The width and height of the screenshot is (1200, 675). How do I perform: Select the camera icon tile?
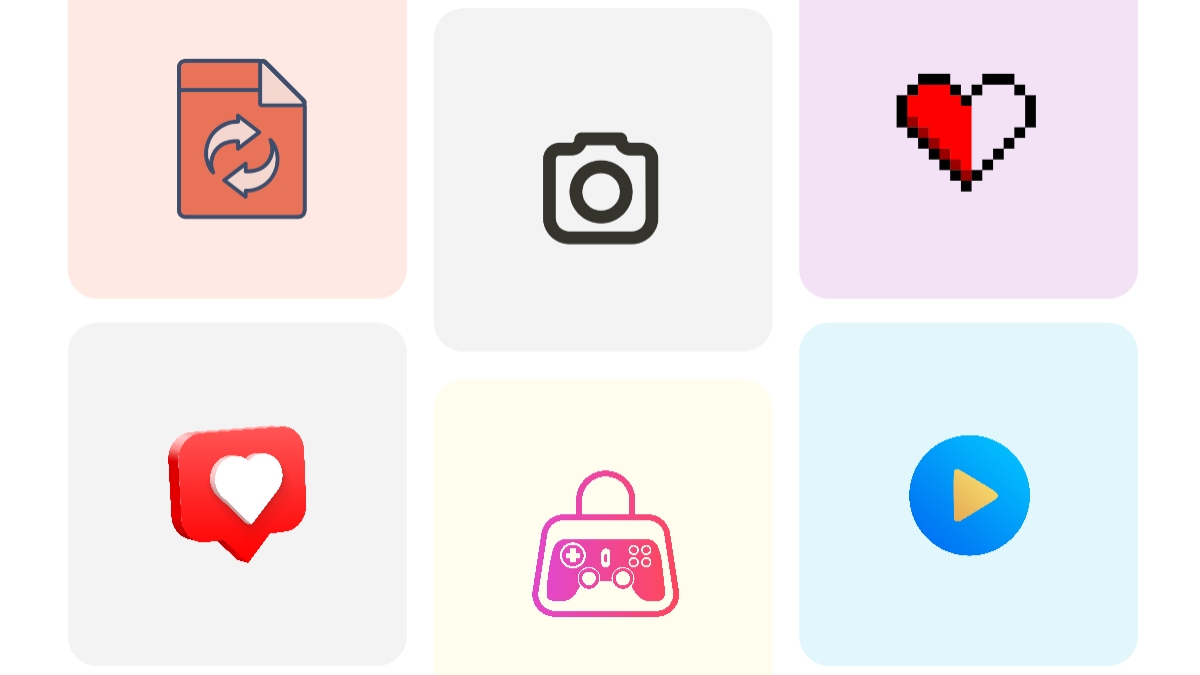[602, 185]
